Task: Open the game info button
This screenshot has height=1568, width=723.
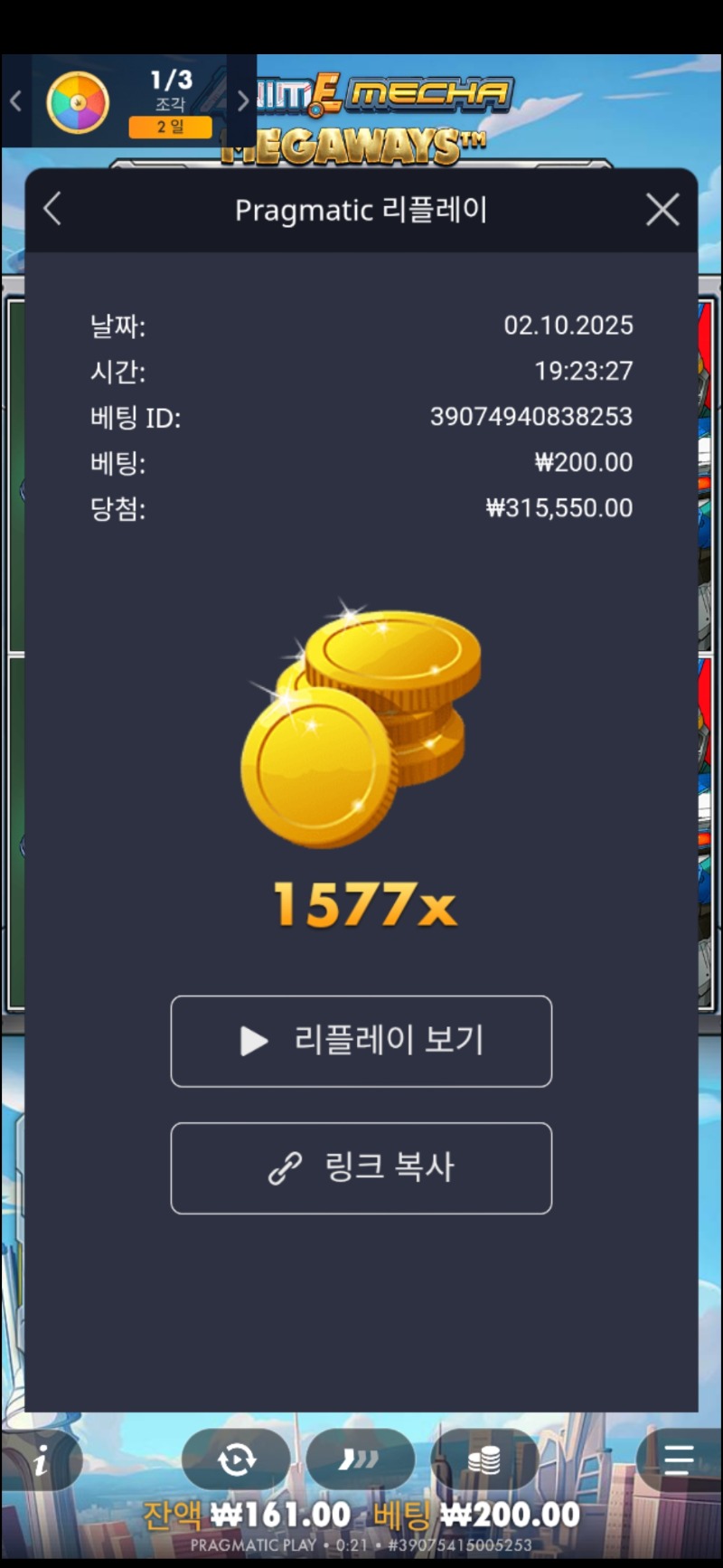Action: pos(42,1460)
